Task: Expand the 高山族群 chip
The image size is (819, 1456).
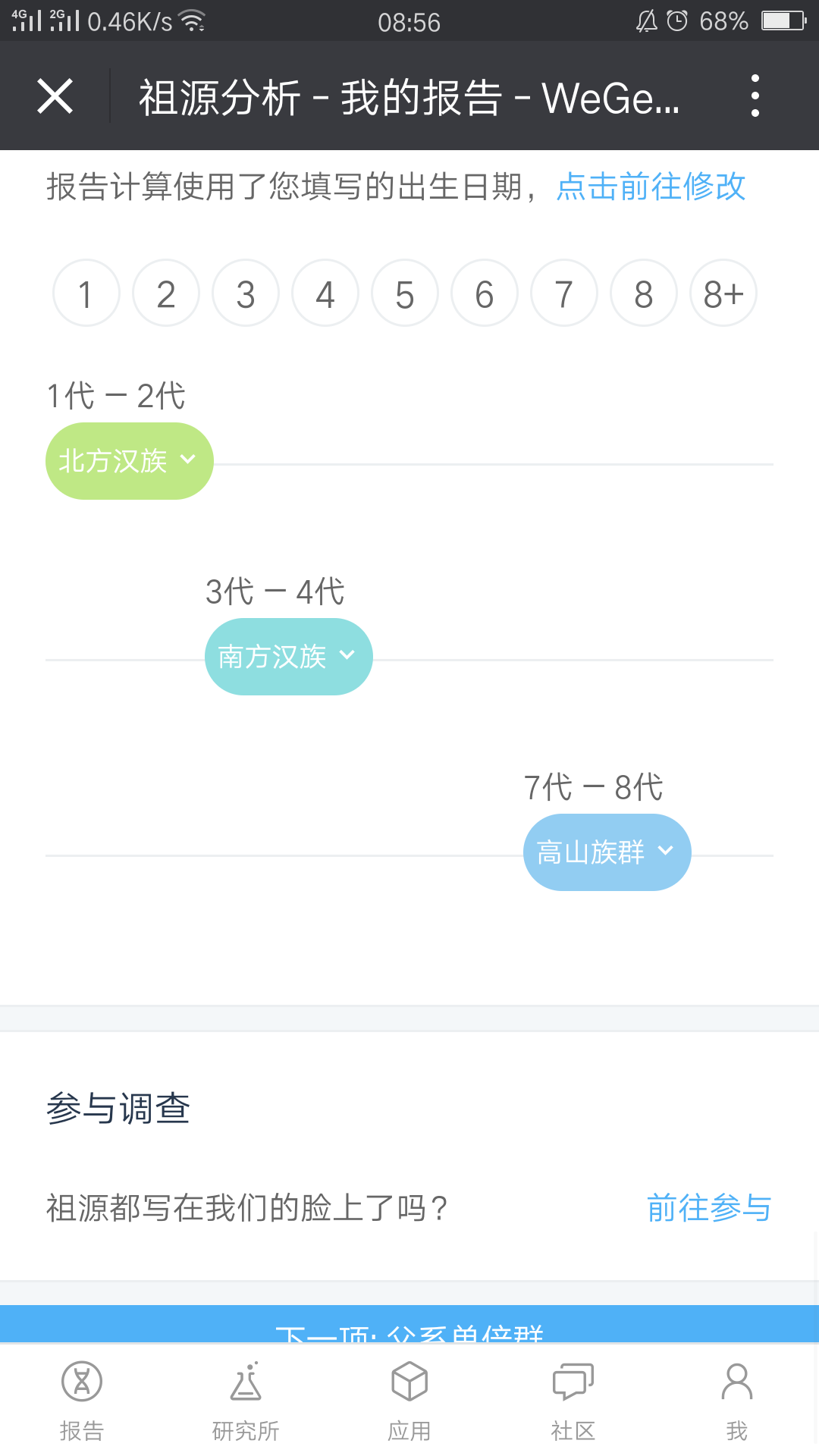Action: pyautogui.click(x=607, y=852)
